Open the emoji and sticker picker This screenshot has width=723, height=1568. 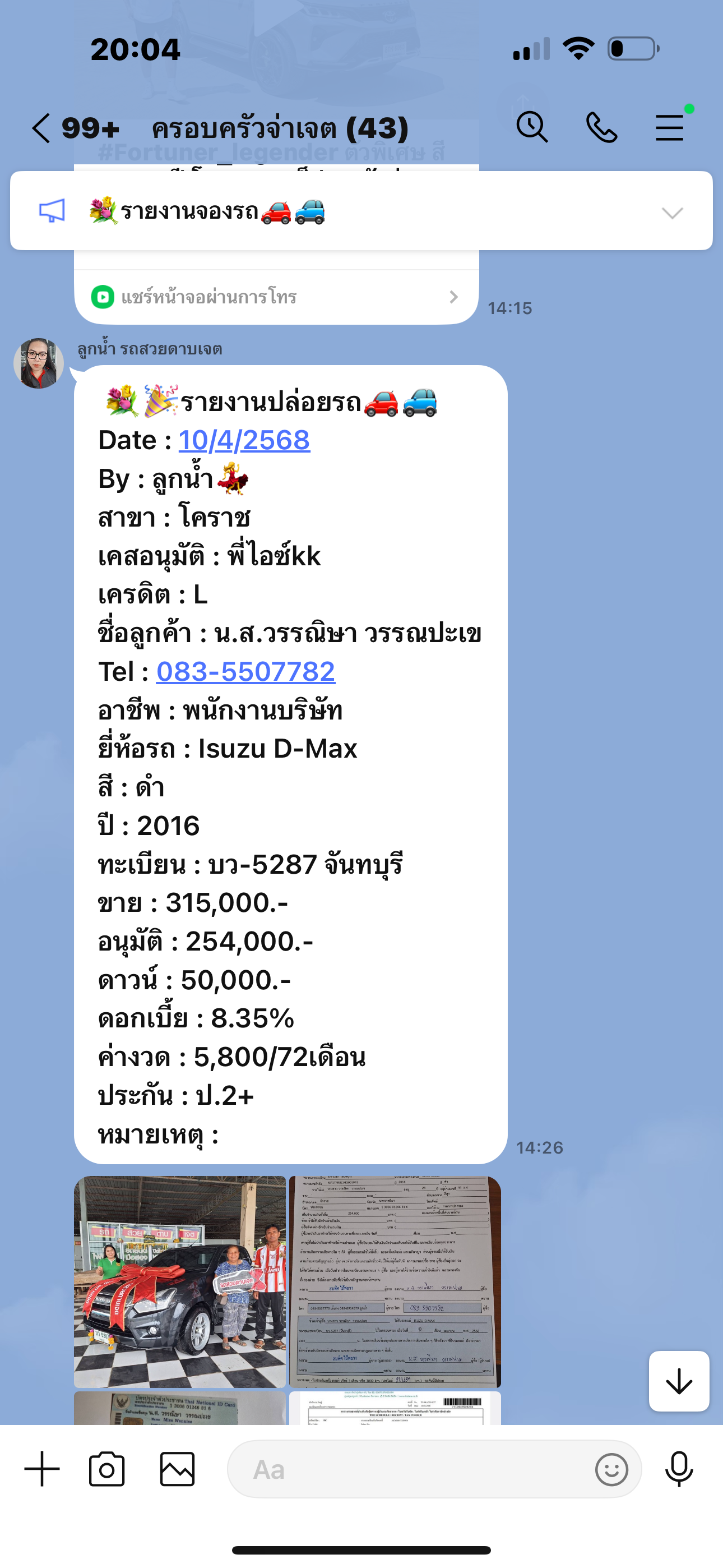click(611, 1469)
